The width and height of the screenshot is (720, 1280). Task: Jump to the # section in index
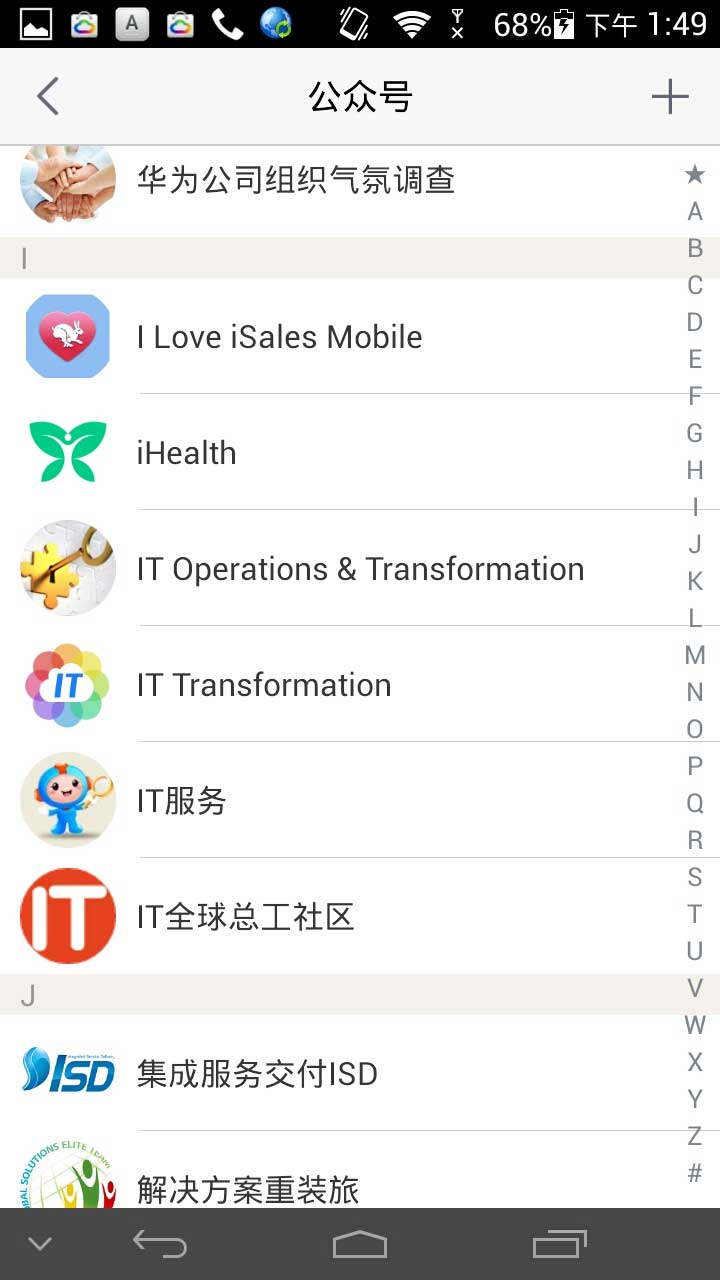click(x=695, y=1173)
